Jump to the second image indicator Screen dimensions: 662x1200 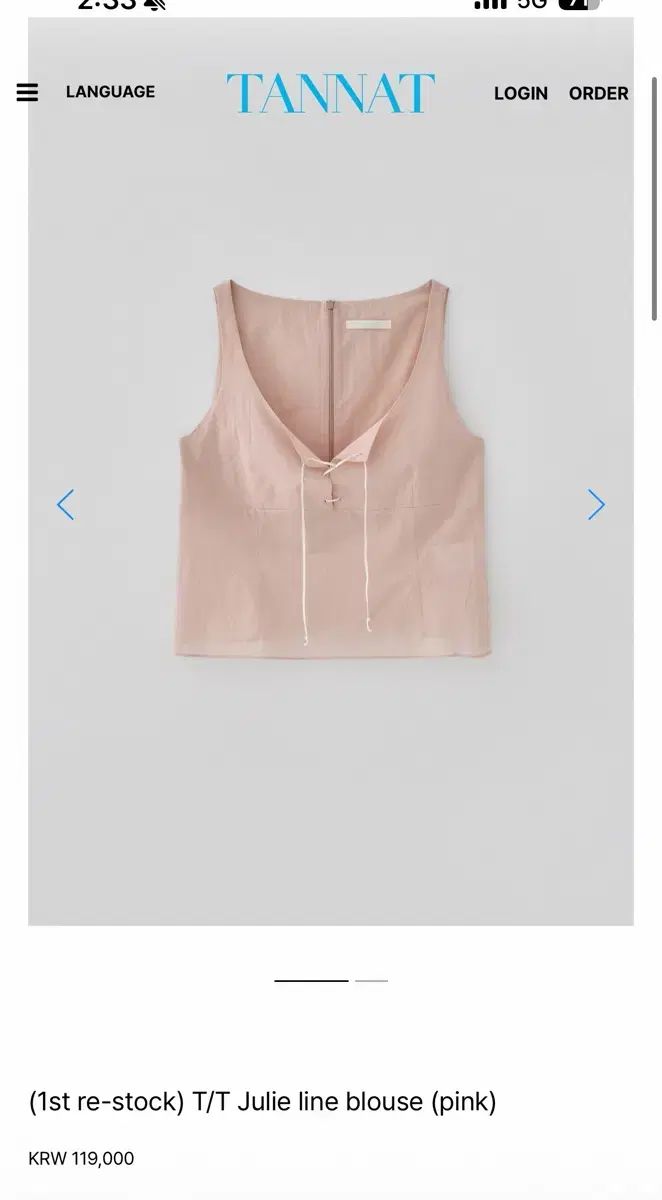point(371,980)
